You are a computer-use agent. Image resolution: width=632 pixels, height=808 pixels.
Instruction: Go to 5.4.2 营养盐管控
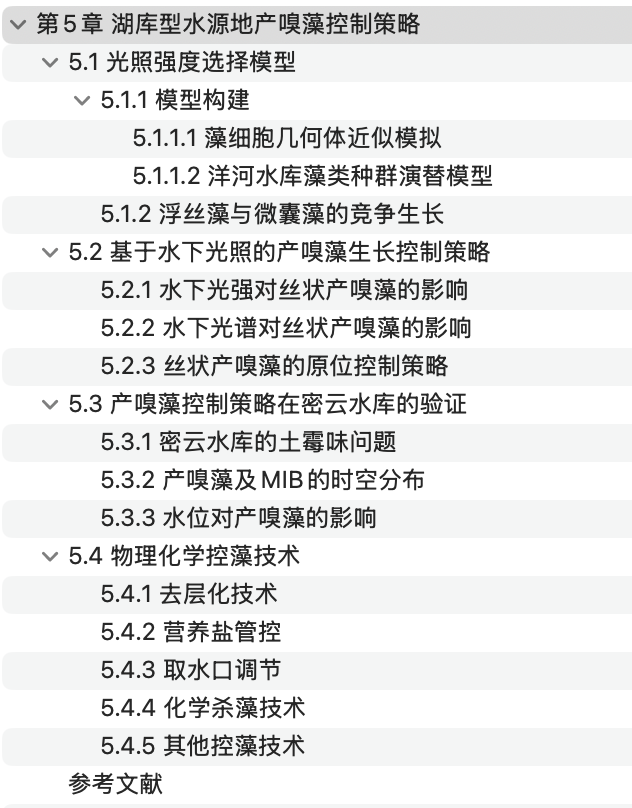190,633
